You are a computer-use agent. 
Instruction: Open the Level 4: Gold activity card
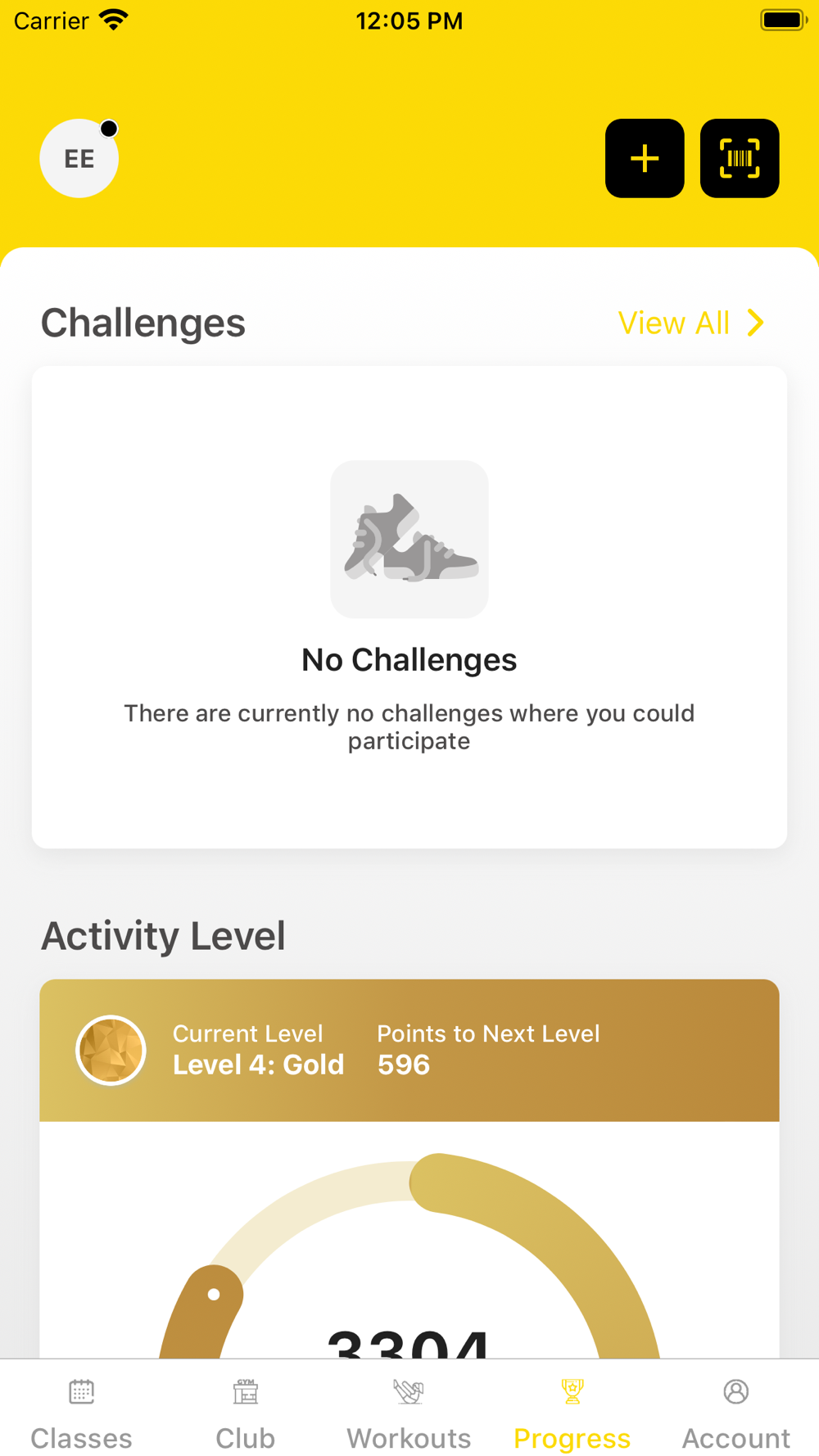pos(409,1050)
